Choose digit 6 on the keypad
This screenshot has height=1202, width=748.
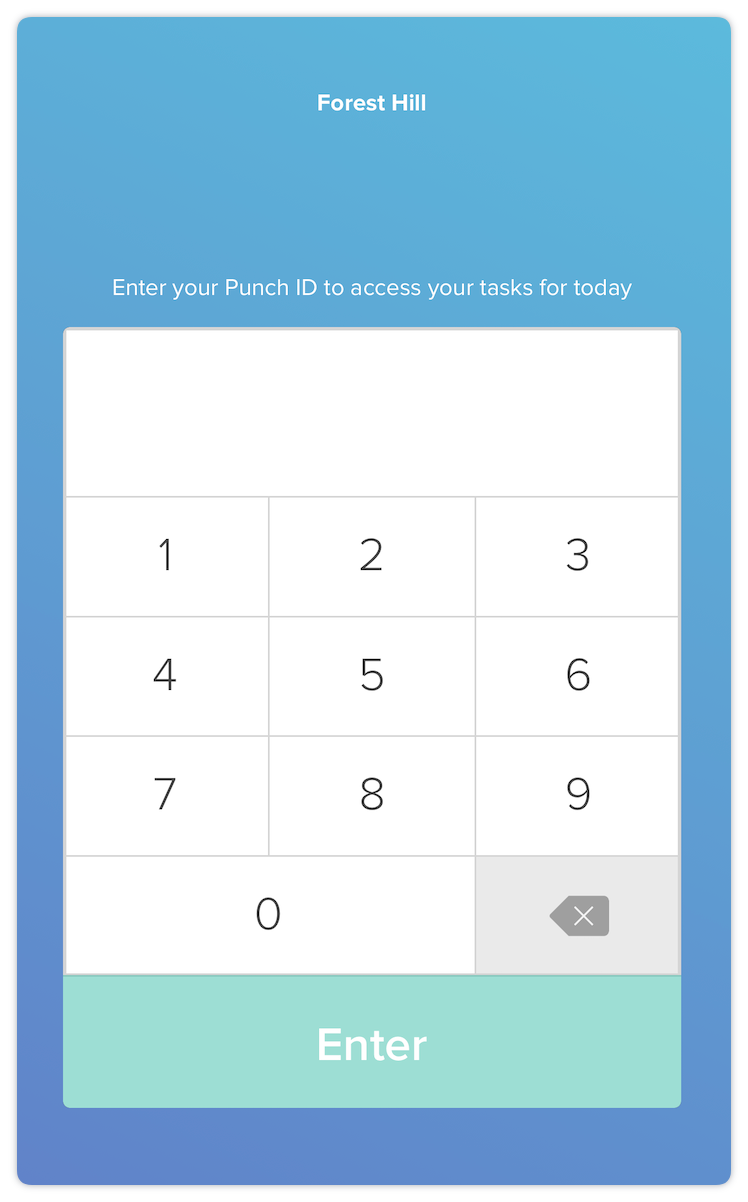tap(577, 676)
